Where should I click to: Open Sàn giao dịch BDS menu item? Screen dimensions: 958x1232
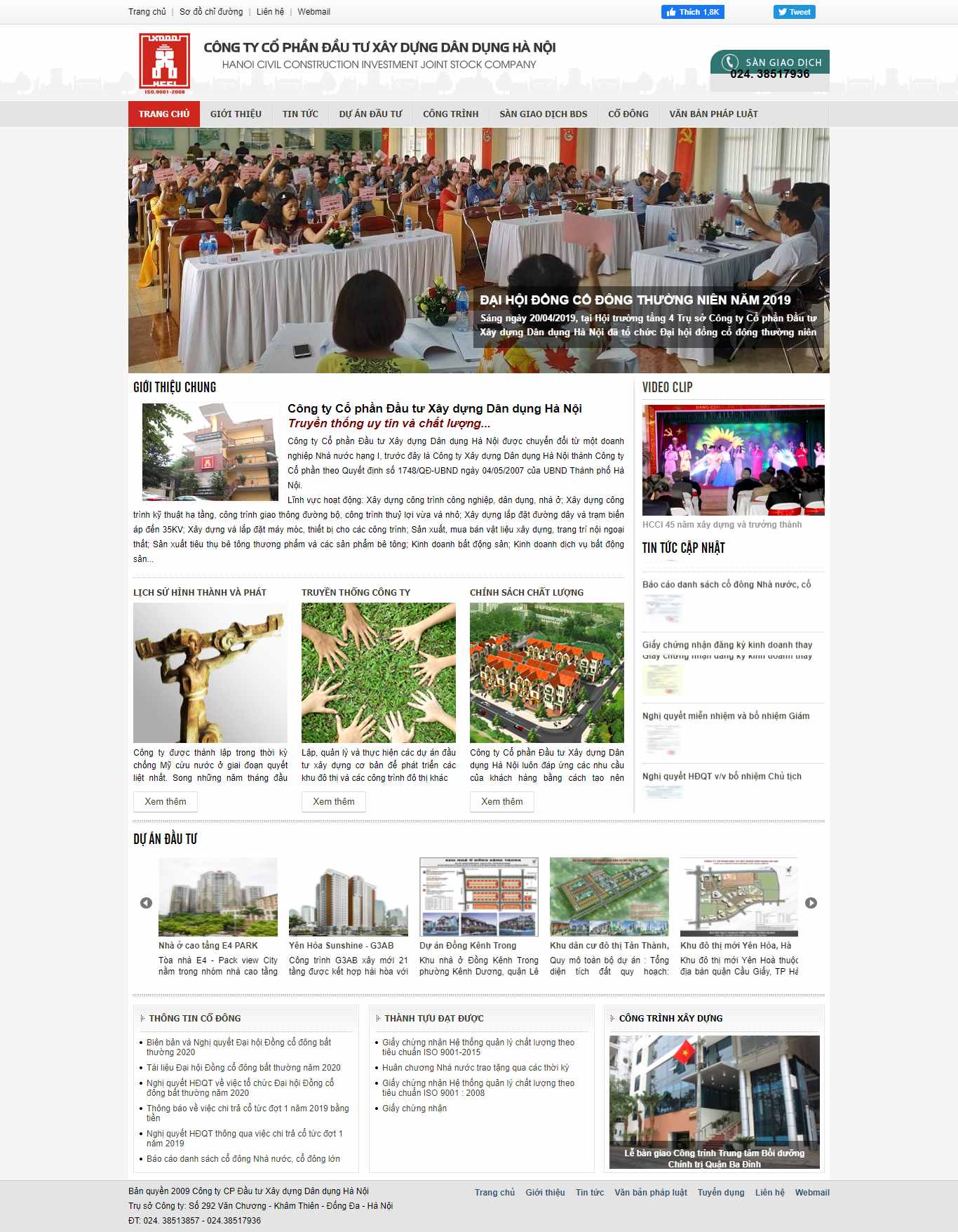(543, 114)
